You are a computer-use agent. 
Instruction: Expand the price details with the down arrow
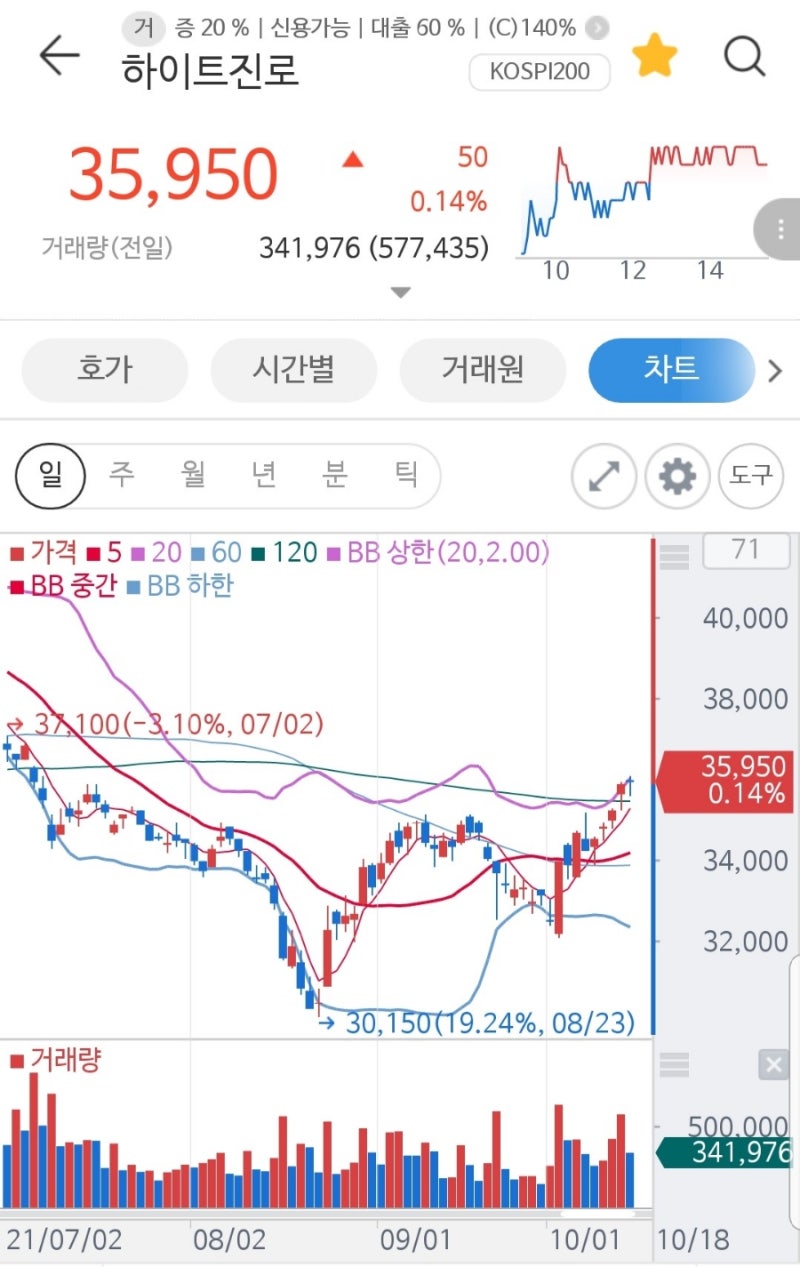(x=399, y=291)
